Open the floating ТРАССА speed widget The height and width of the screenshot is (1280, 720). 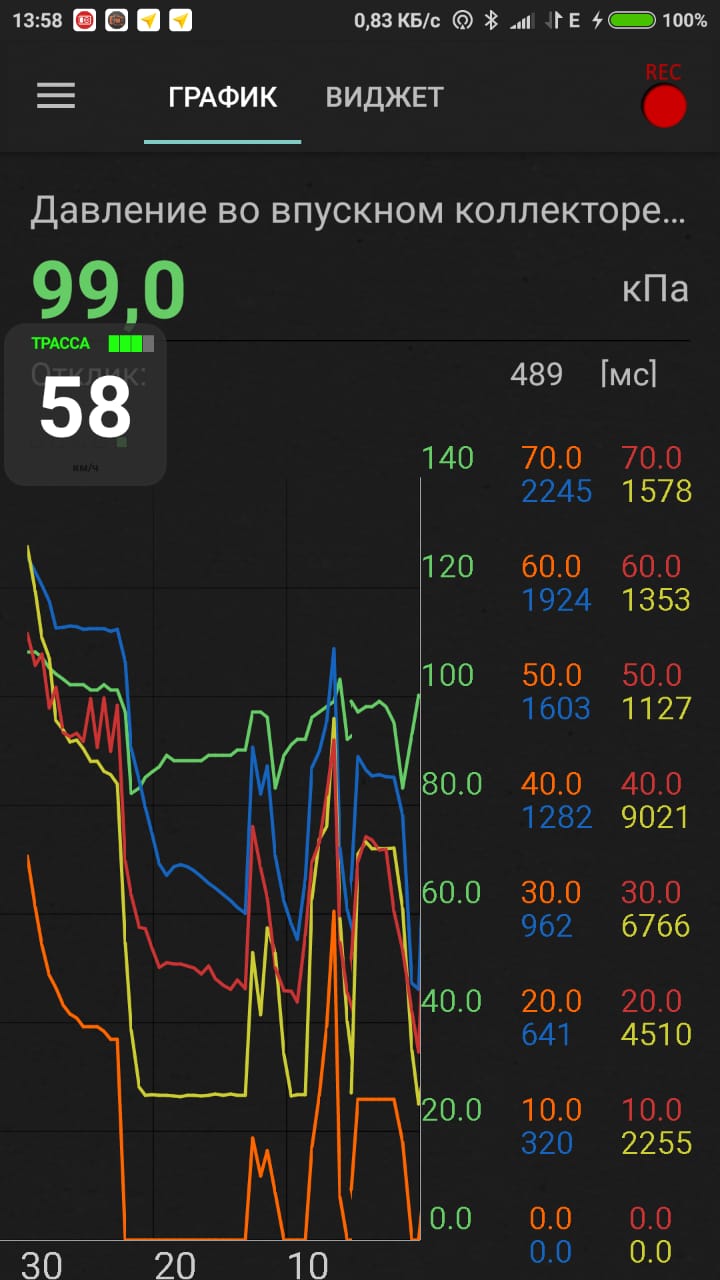click(x=86, y=405)
